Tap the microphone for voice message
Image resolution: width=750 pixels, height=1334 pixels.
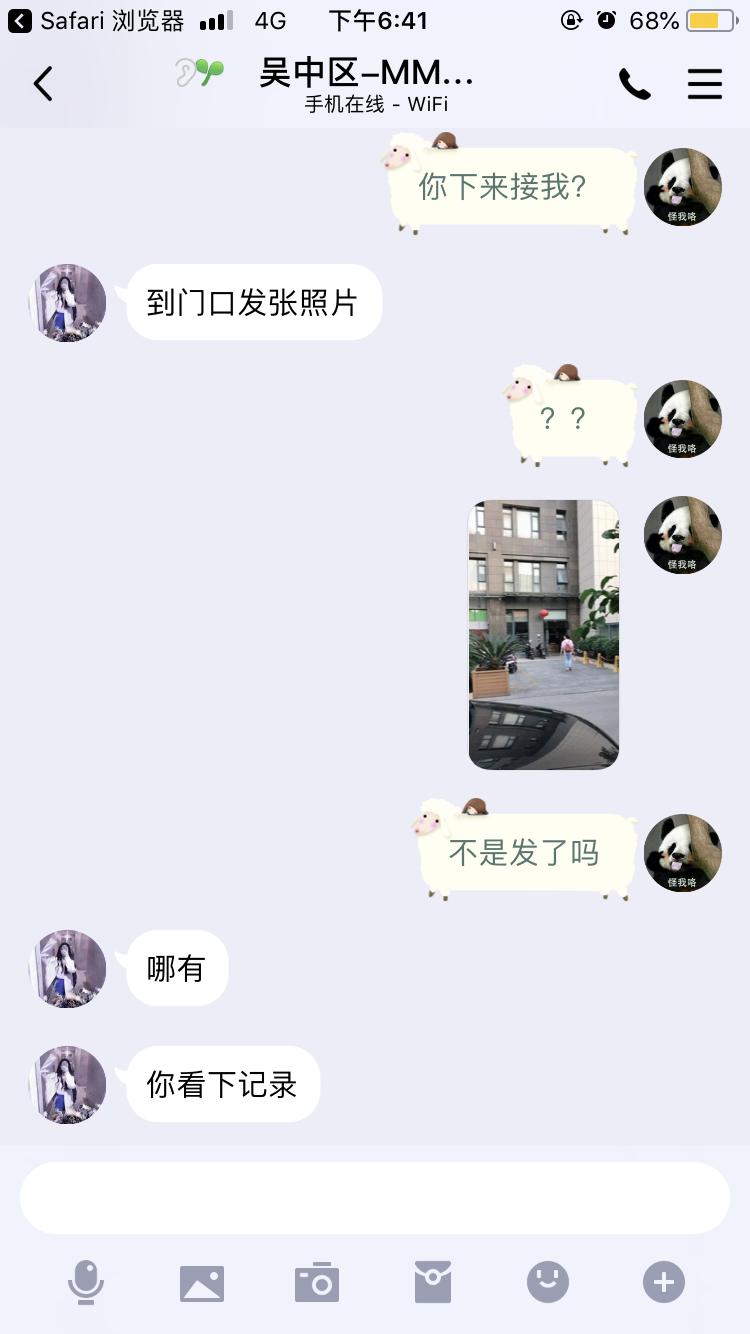(86, 1282)
